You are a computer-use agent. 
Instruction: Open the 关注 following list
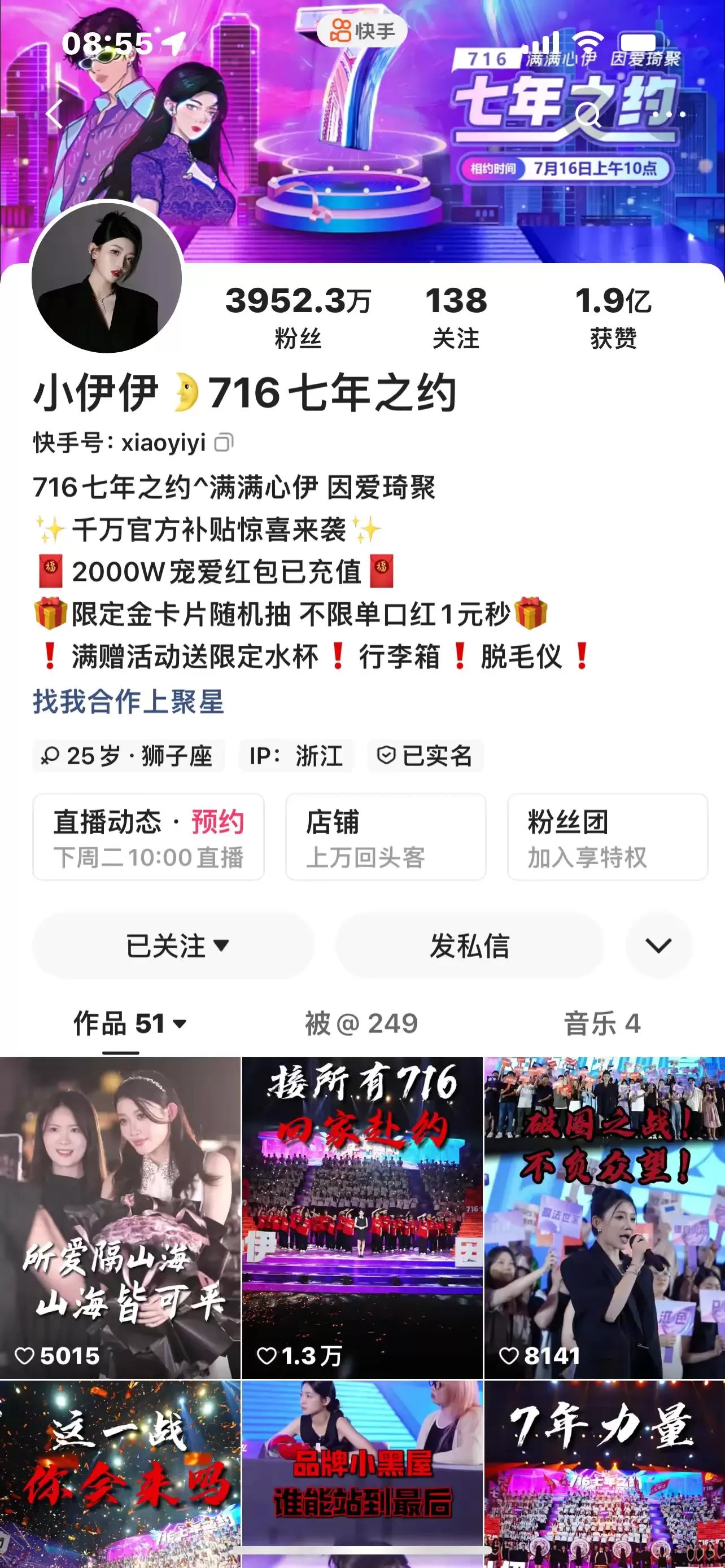456,317
